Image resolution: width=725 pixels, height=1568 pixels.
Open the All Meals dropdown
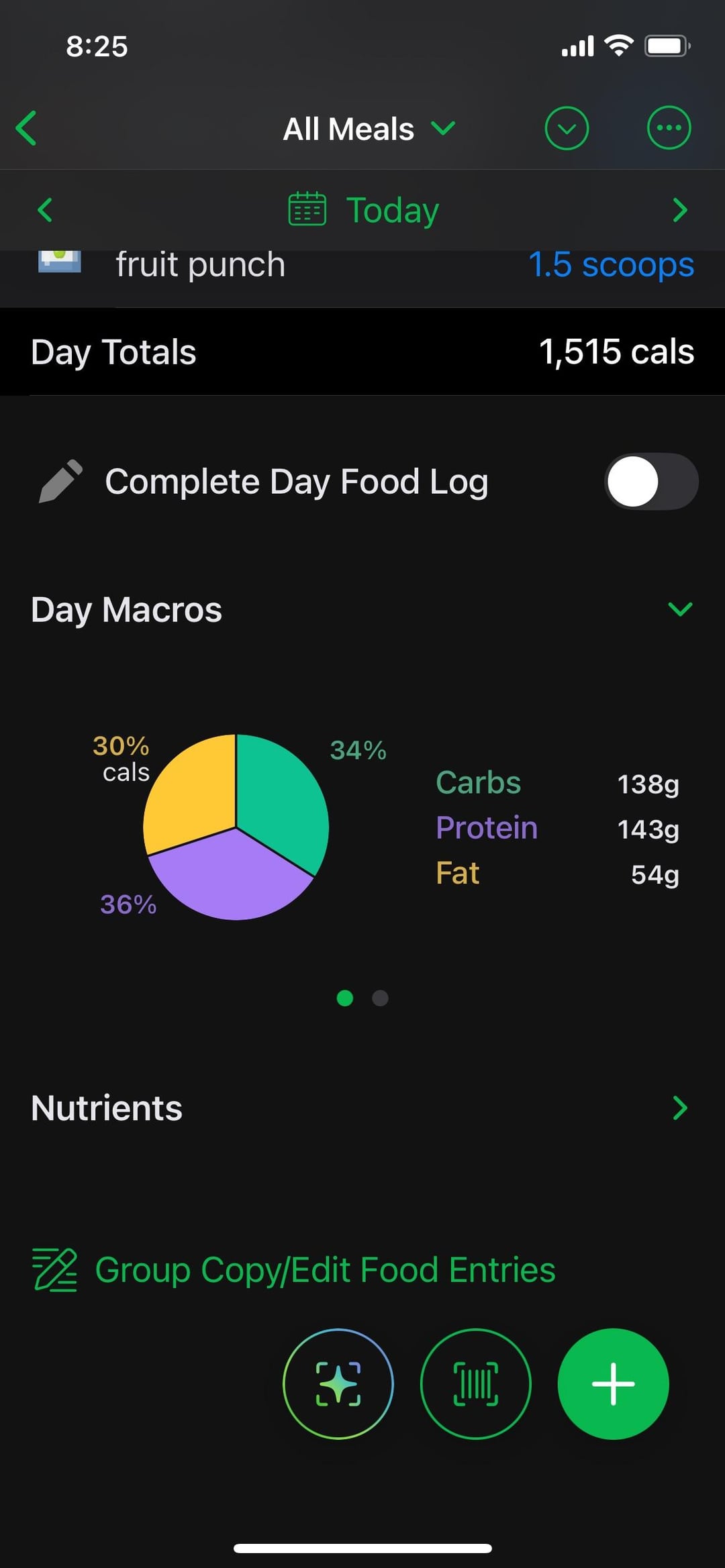369,129
